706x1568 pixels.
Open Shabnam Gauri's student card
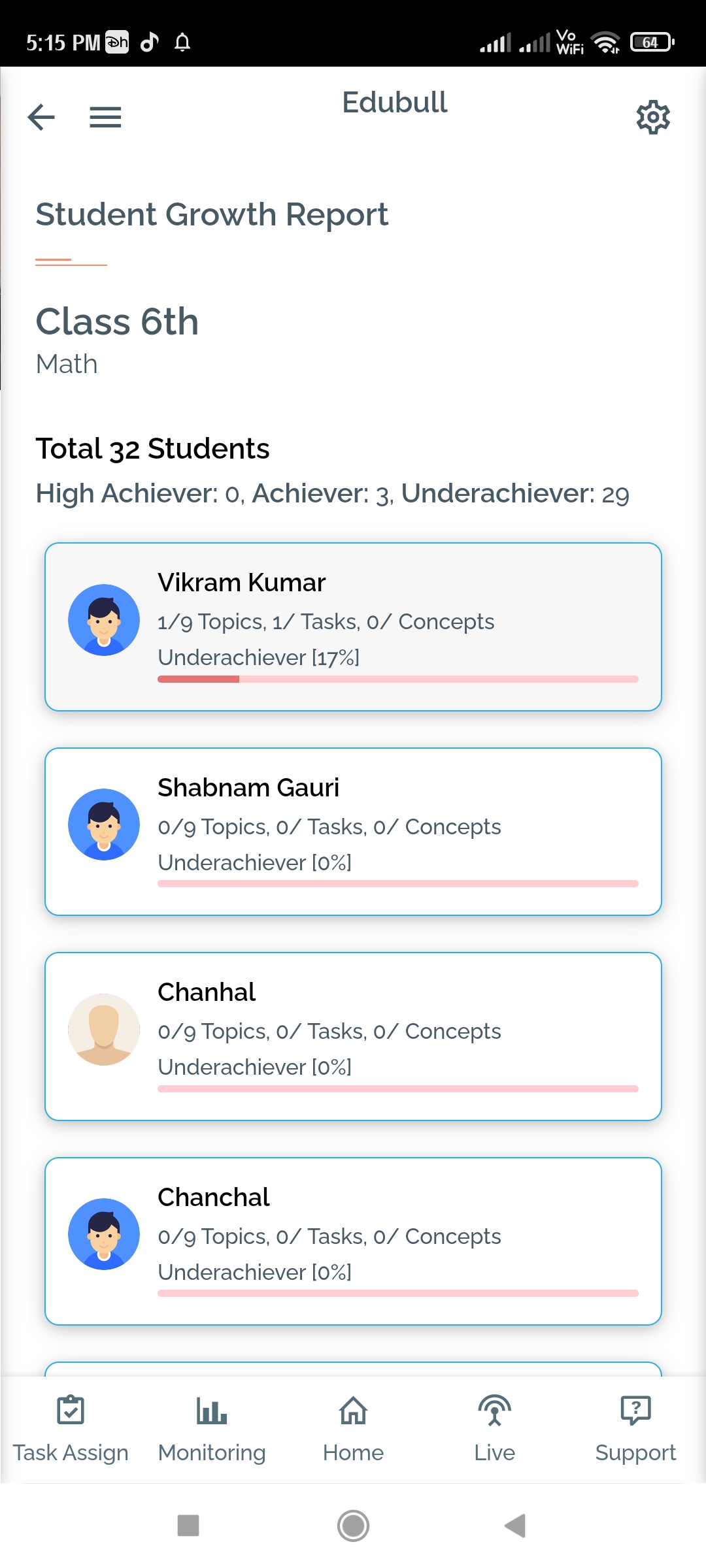click(353, 832)
